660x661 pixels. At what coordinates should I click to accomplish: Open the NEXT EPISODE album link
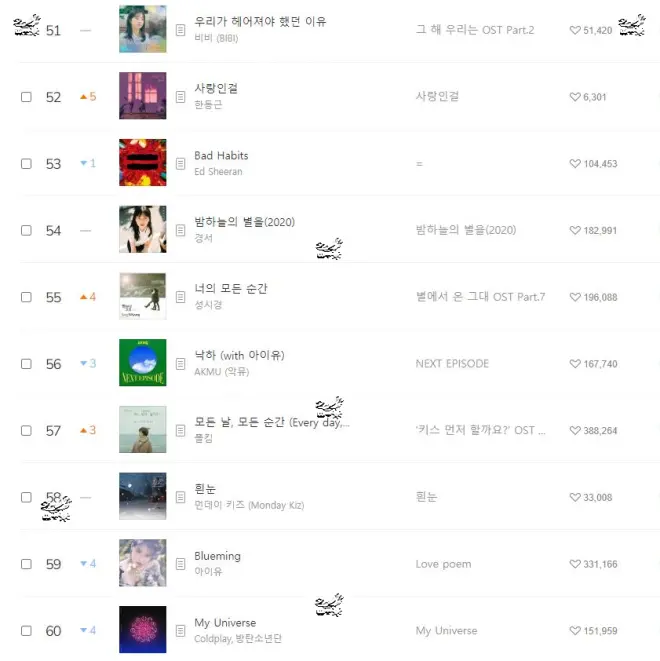point(452,364)
